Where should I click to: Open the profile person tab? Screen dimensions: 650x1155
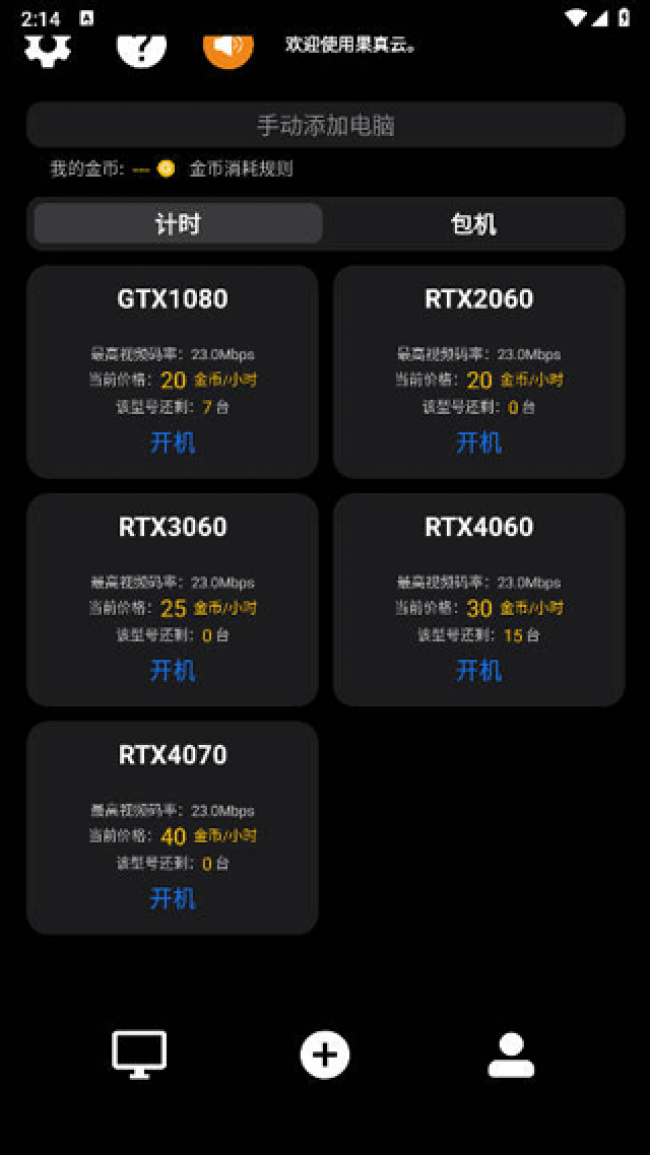tap(511, 1054)
